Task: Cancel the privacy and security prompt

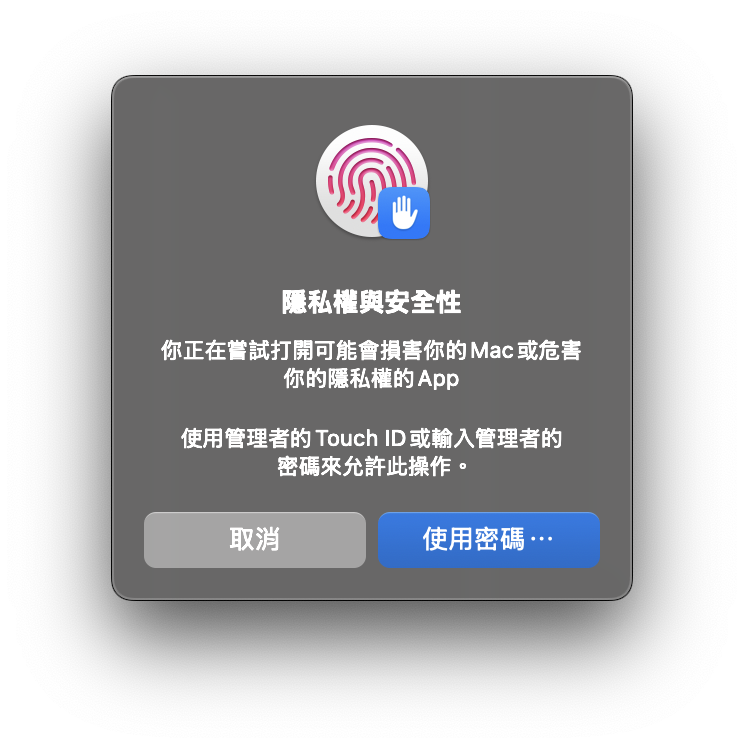Action: coord(254,540)
